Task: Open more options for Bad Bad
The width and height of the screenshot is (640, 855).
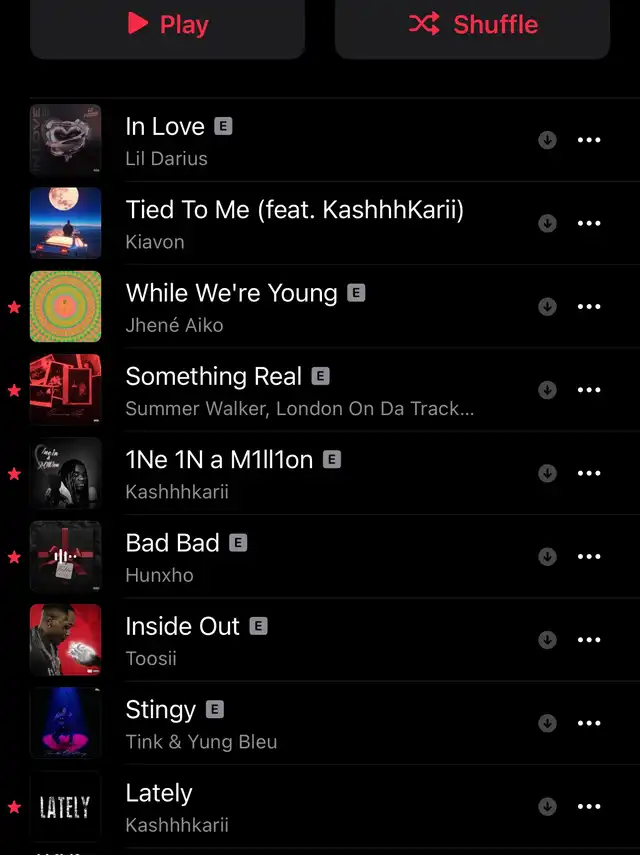Action: (589, 557)
